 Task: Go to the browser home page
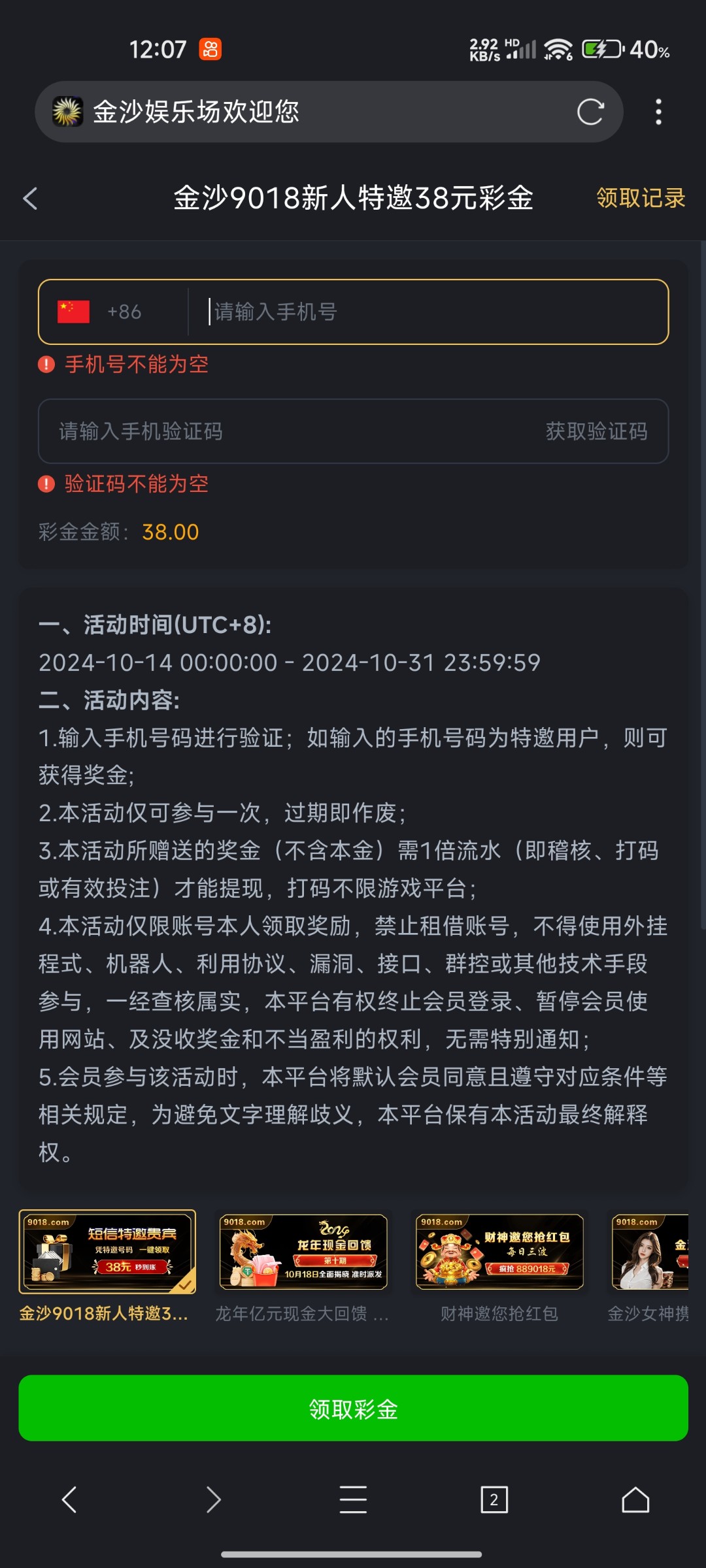(635, 1499)
